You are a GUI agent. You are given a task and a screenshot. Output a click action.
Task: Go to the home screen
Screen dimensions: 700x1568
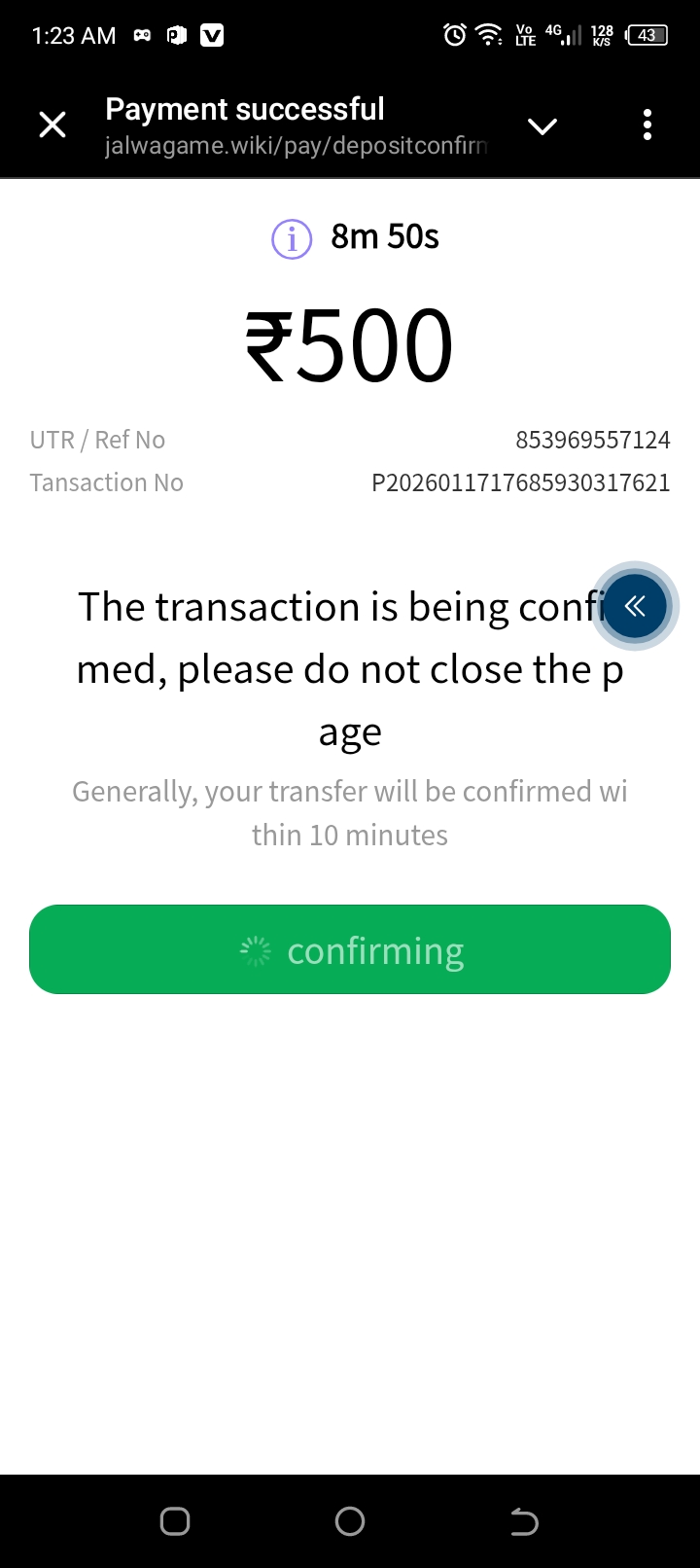[x=350, y=1521]
